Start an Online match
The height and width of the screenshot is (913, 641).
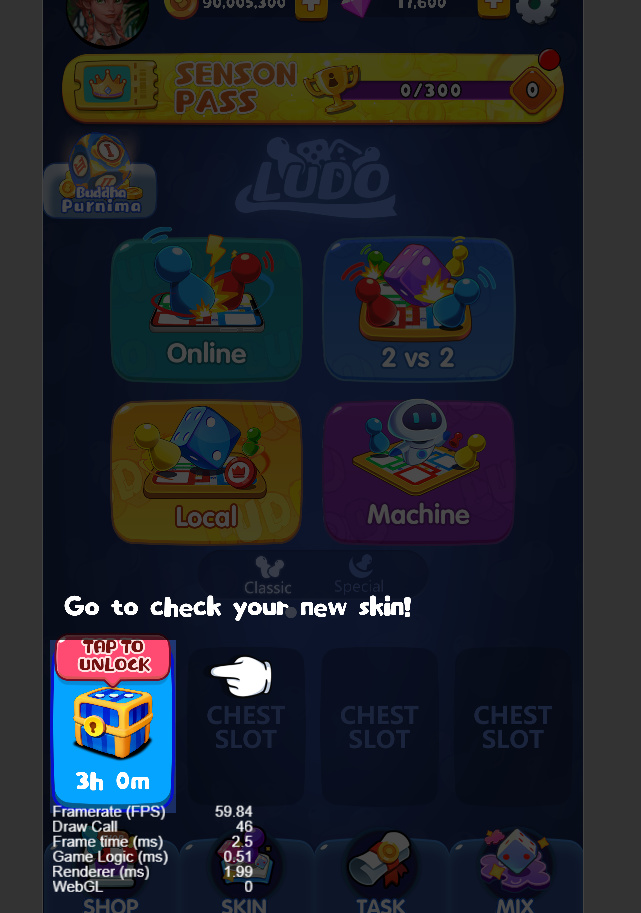point(206,310)
